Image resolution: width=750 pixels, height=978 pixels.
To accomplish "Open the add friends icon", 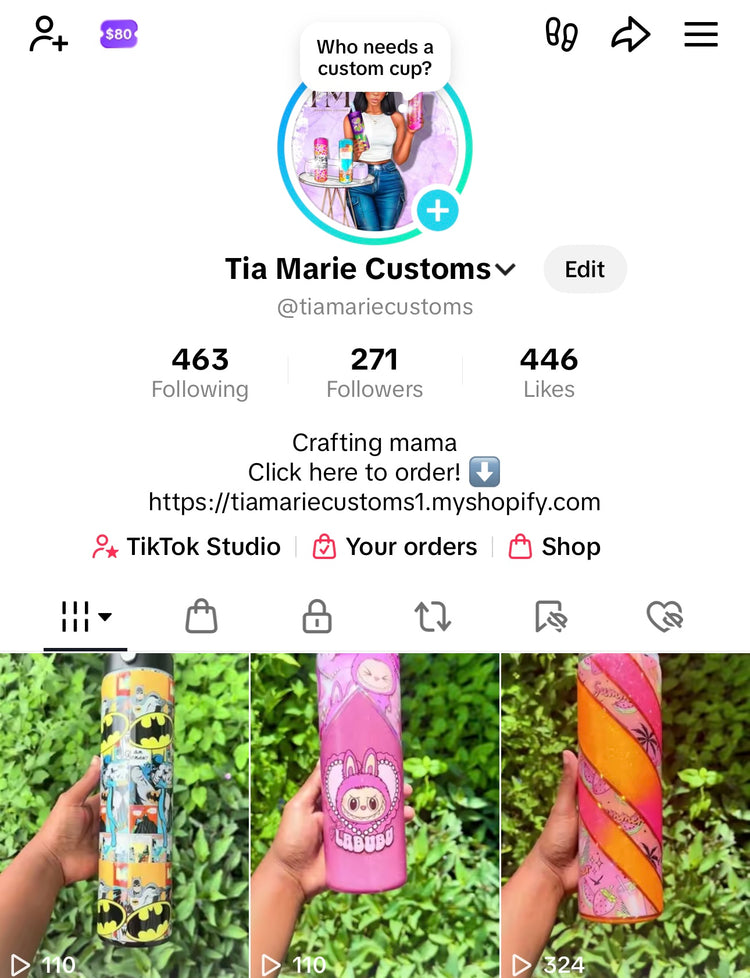I will tap(48, 34).
